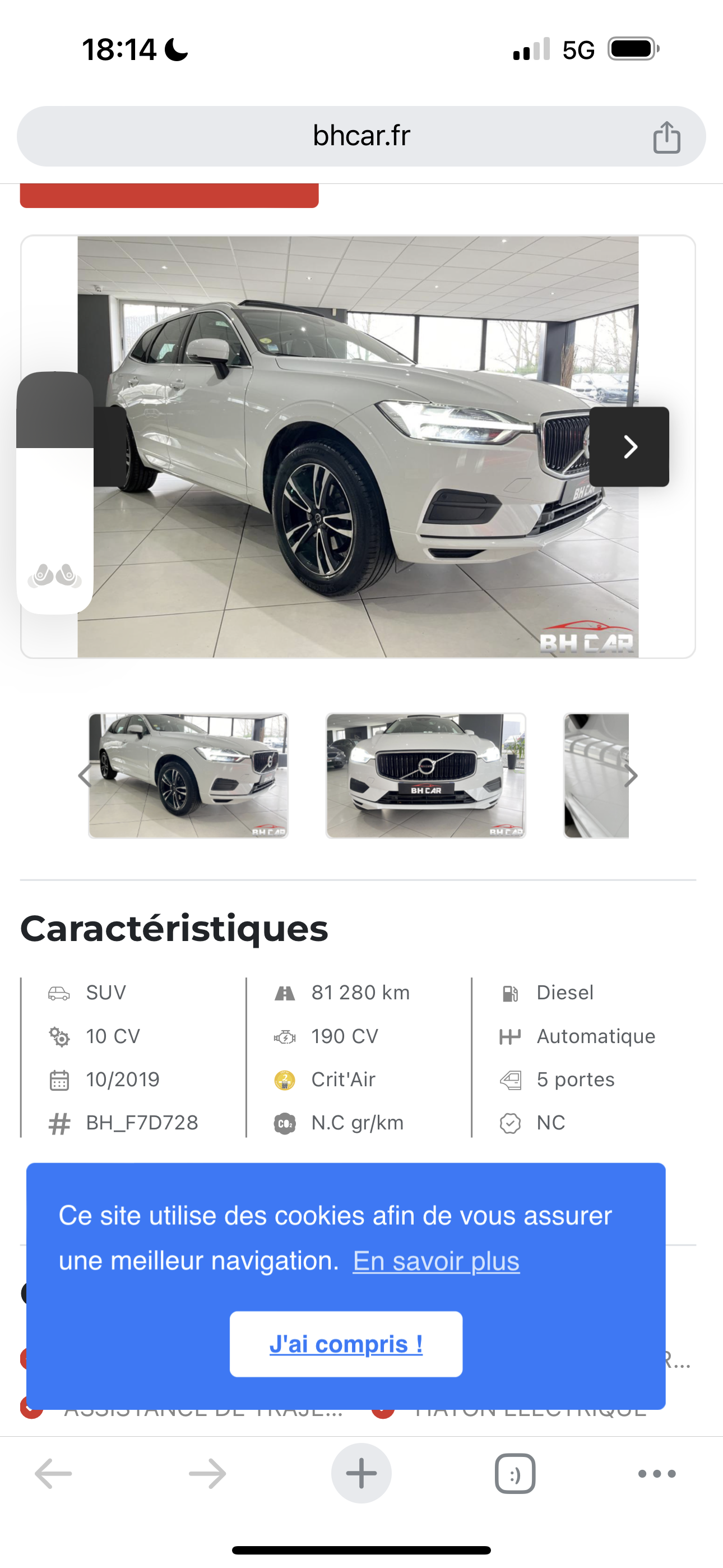Open the browser overflow menu
The image size is (723, 1568).
(x=657, y=1474)
